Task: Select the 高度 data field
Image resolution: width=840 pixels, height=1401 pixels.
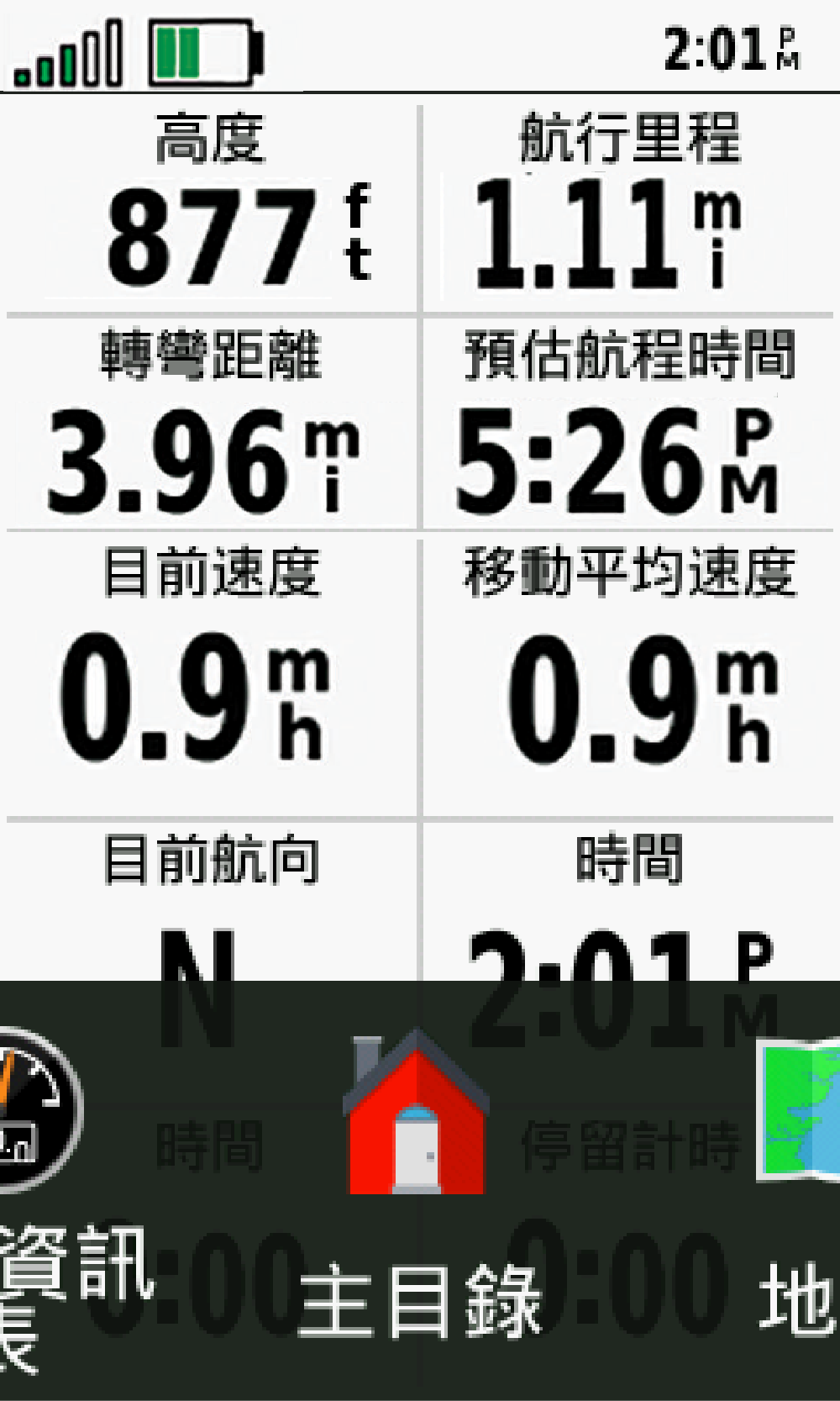Action: [210, 206]
